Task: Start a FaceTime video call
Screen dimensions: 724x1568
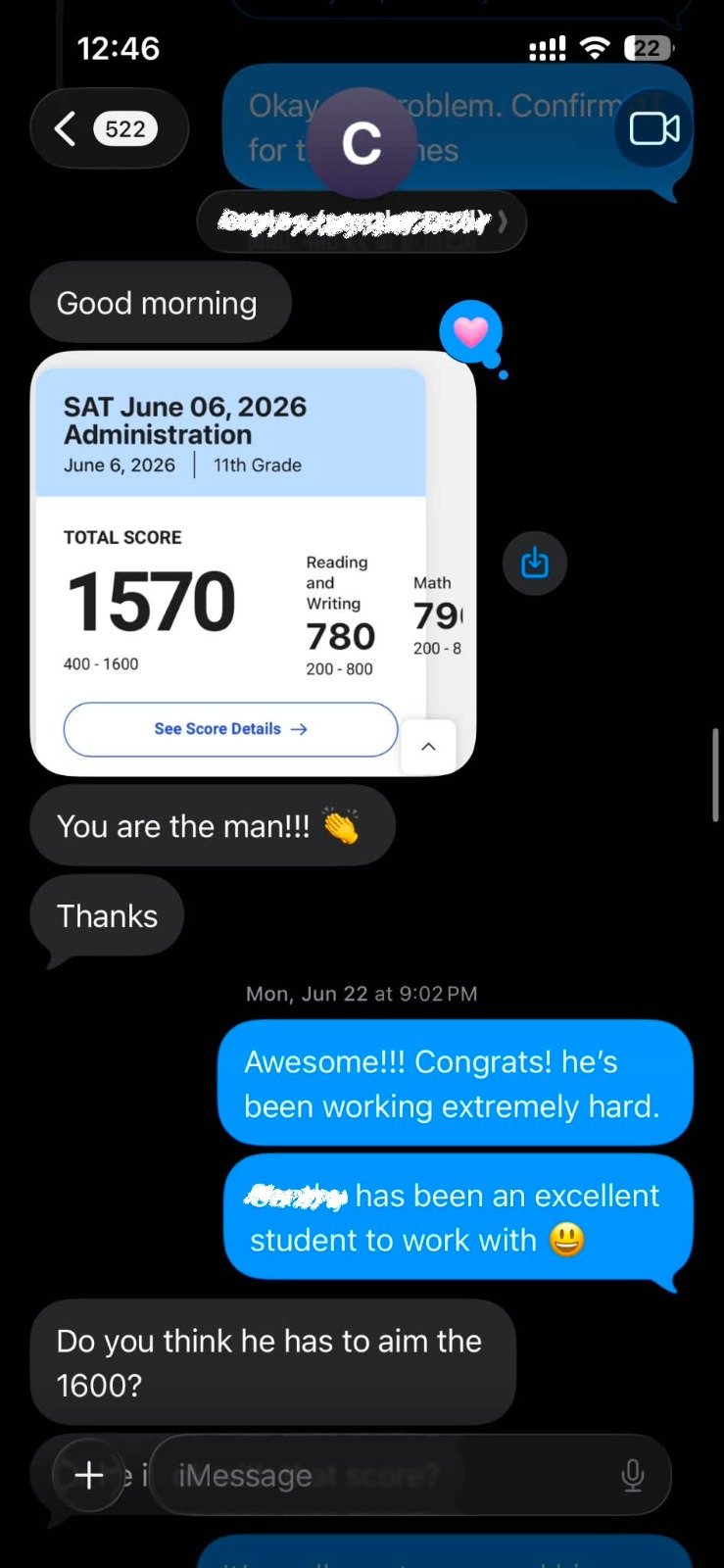Action: pos(653,128)
